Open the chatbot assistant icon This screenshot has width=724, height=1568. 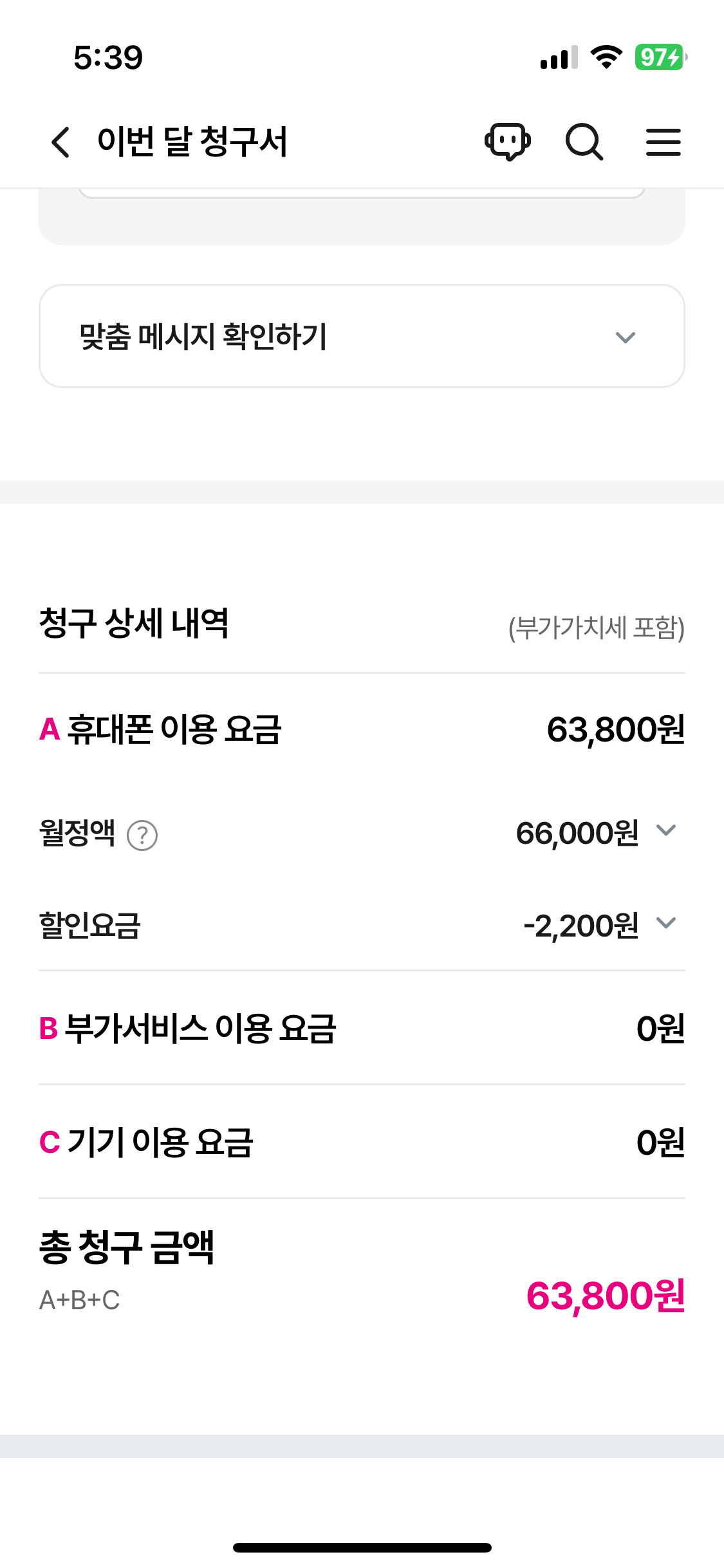[x=507, y=142]
